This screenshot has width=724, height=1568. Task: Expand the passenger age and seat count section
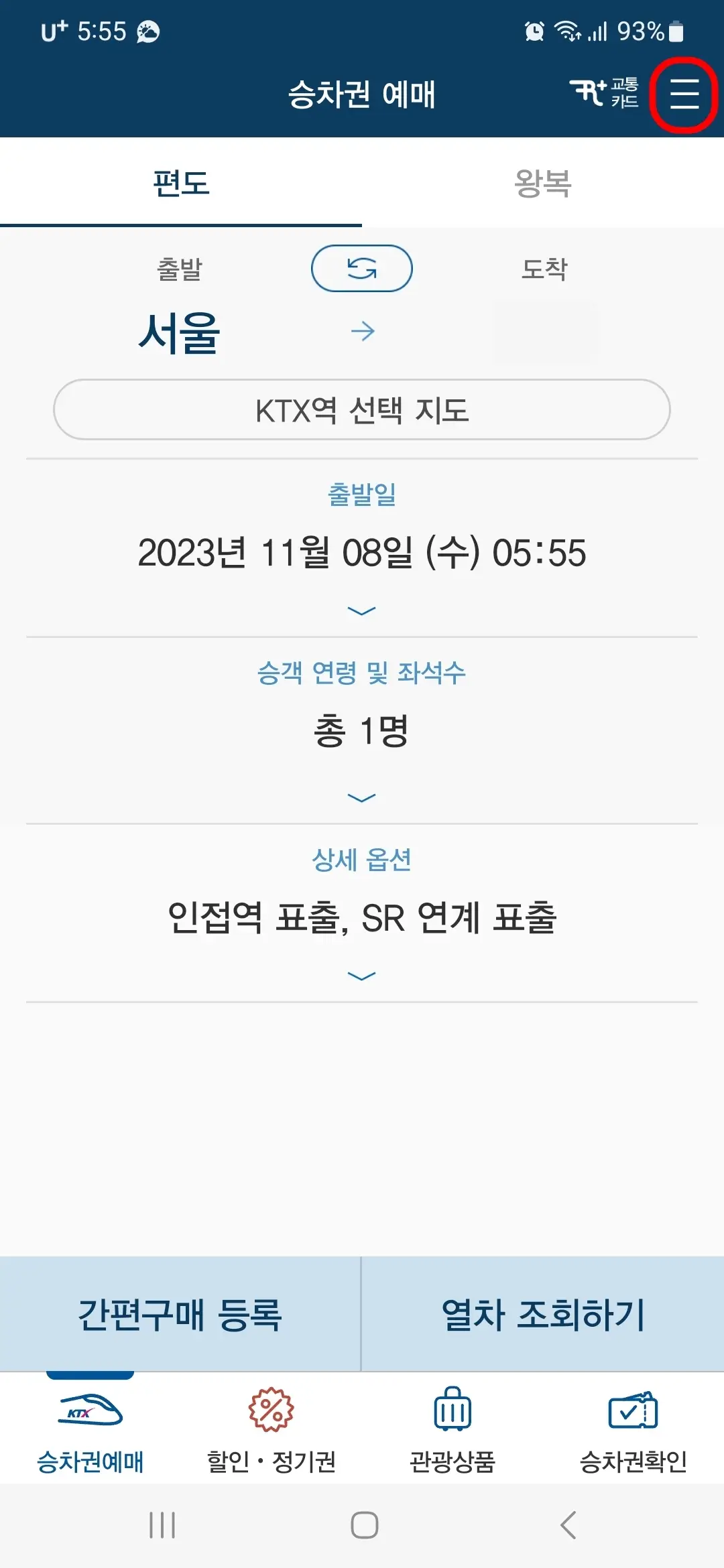click(x=362, y=794)
